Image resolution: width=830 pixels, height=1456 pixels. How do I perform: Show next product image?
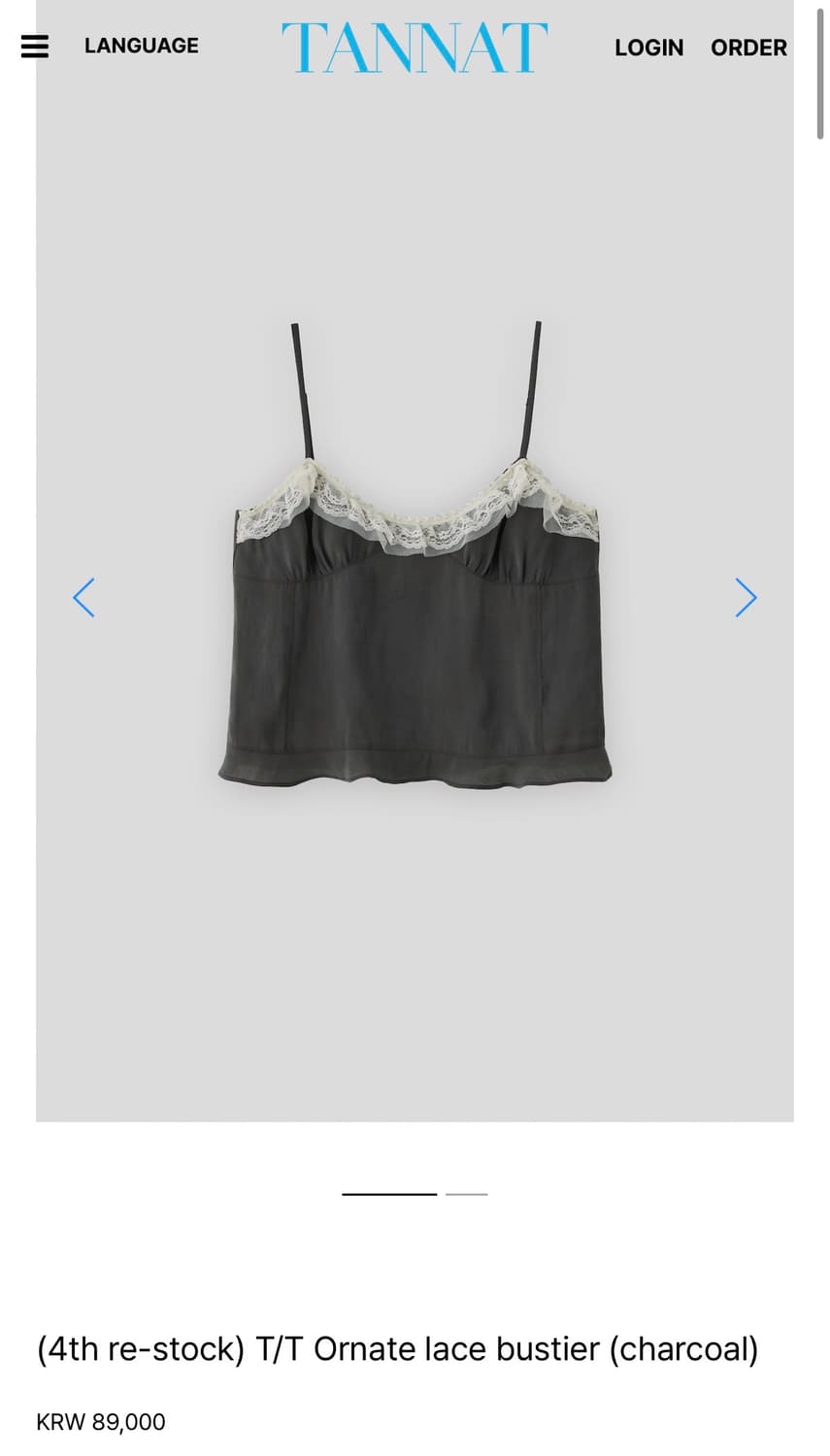click(746, 598)
